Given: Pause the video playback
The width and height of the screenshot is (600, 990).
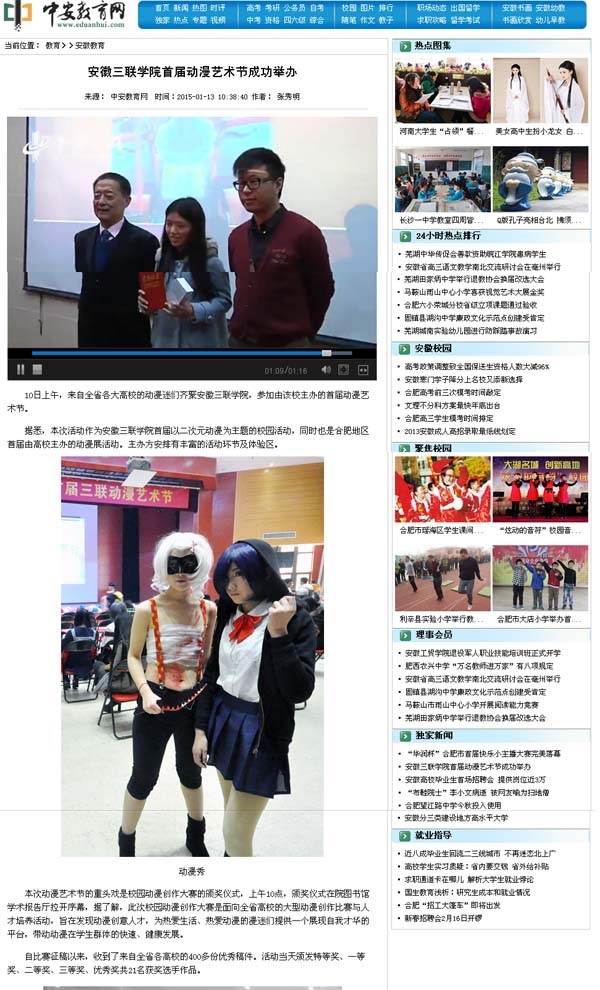Looking at the screenshot, I should tap(20, 370).
